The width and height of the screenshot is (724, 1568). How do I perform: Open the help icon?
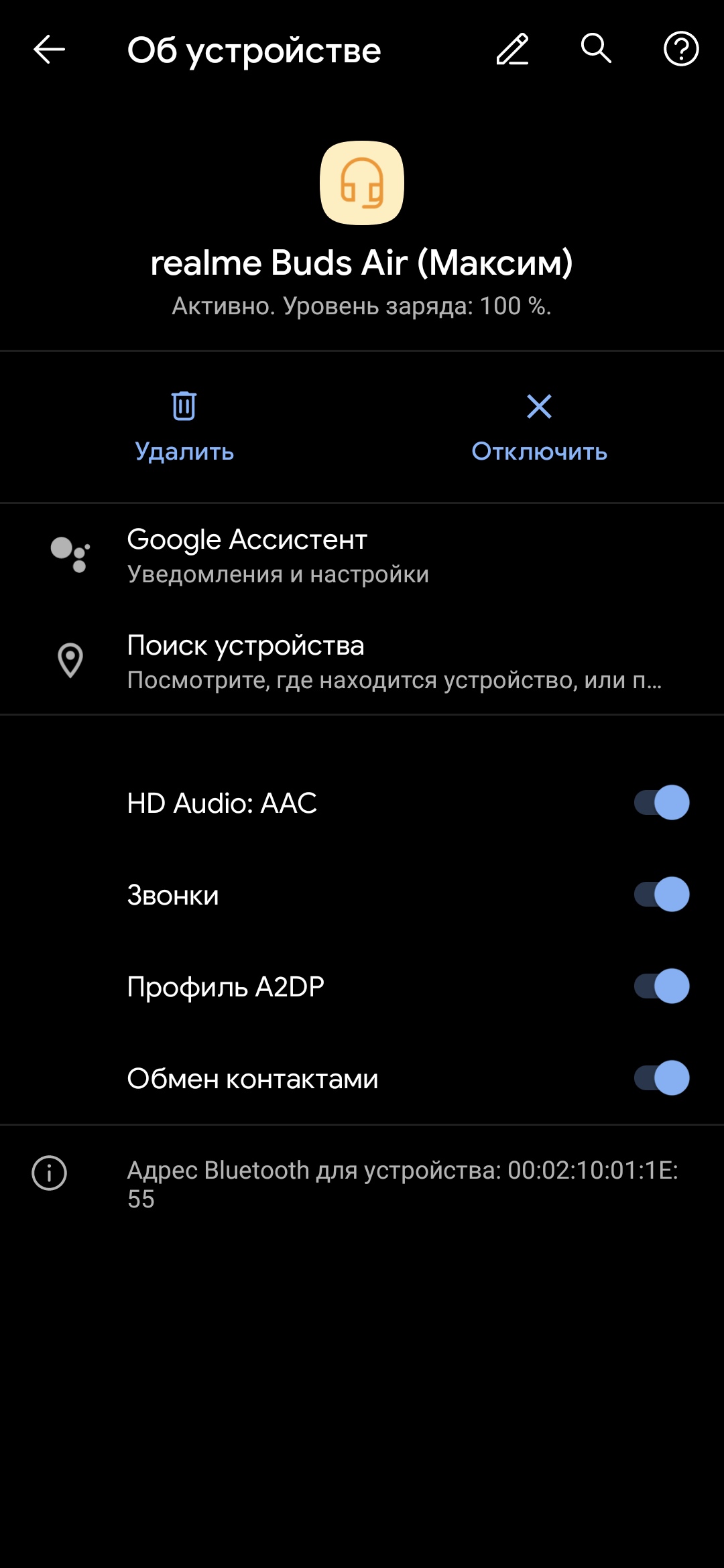pyautogui.click(x=681, y=49)
